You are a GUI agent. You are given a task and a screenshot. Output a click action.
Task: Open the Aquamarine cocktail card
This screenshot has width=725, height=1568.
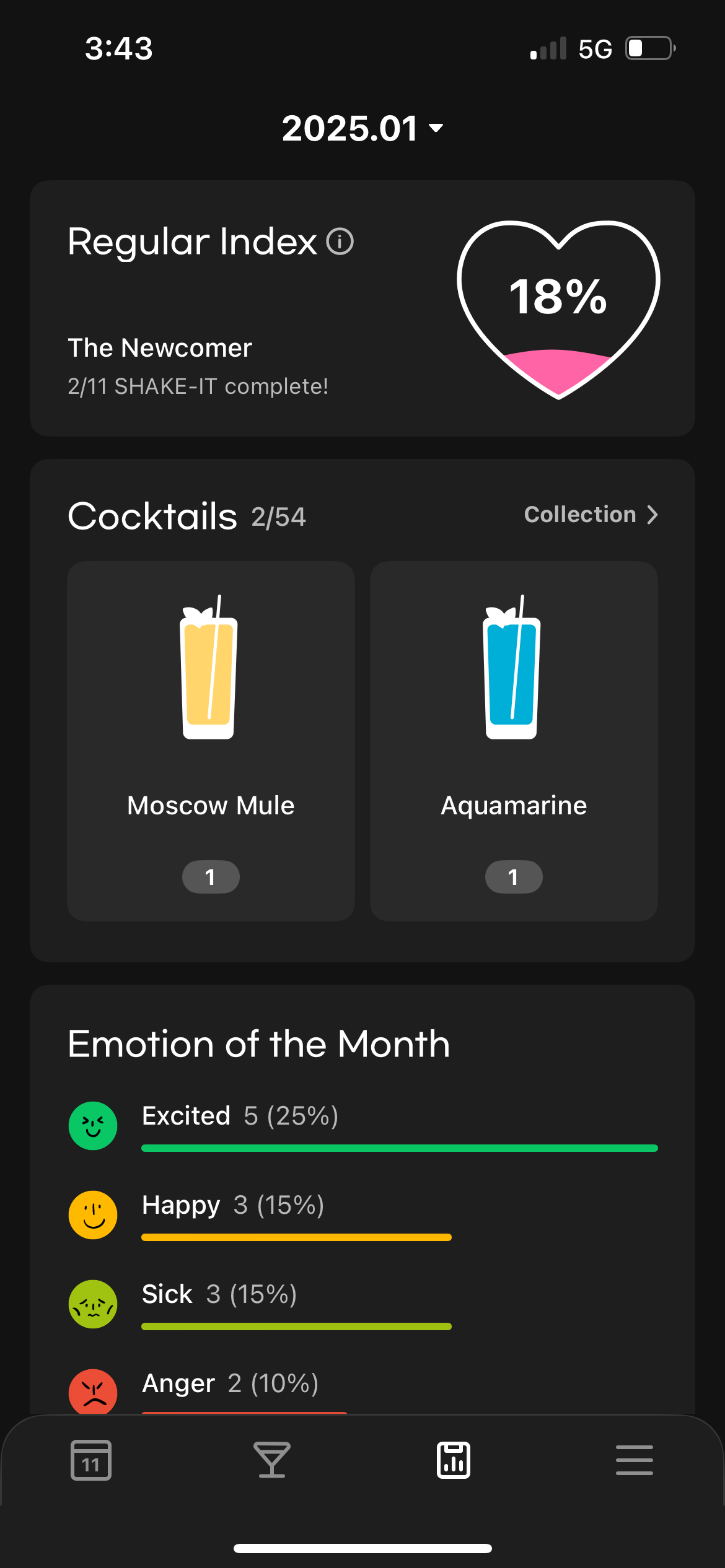coord(514,741)
